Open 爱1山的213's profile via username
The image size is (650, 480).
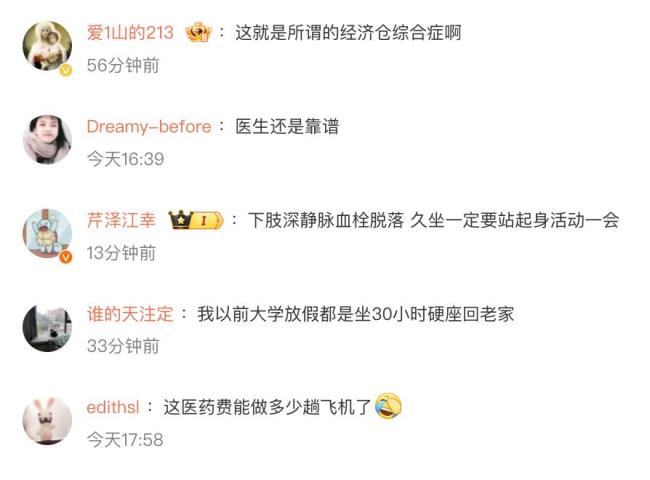[130, 33]
